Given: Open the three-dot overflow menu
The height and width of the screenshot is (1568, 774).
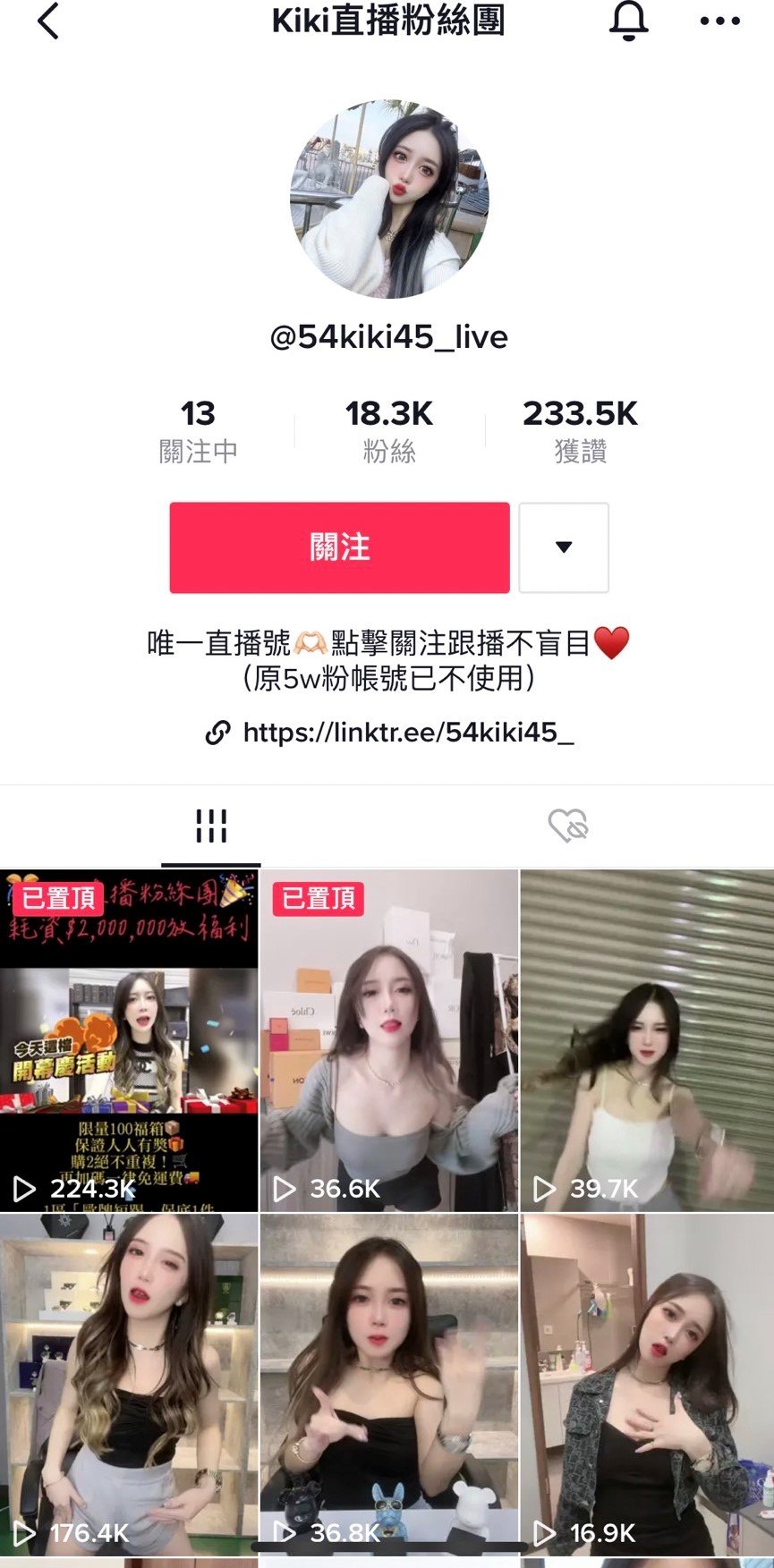Looking at the screenshot, I should 719,21.
